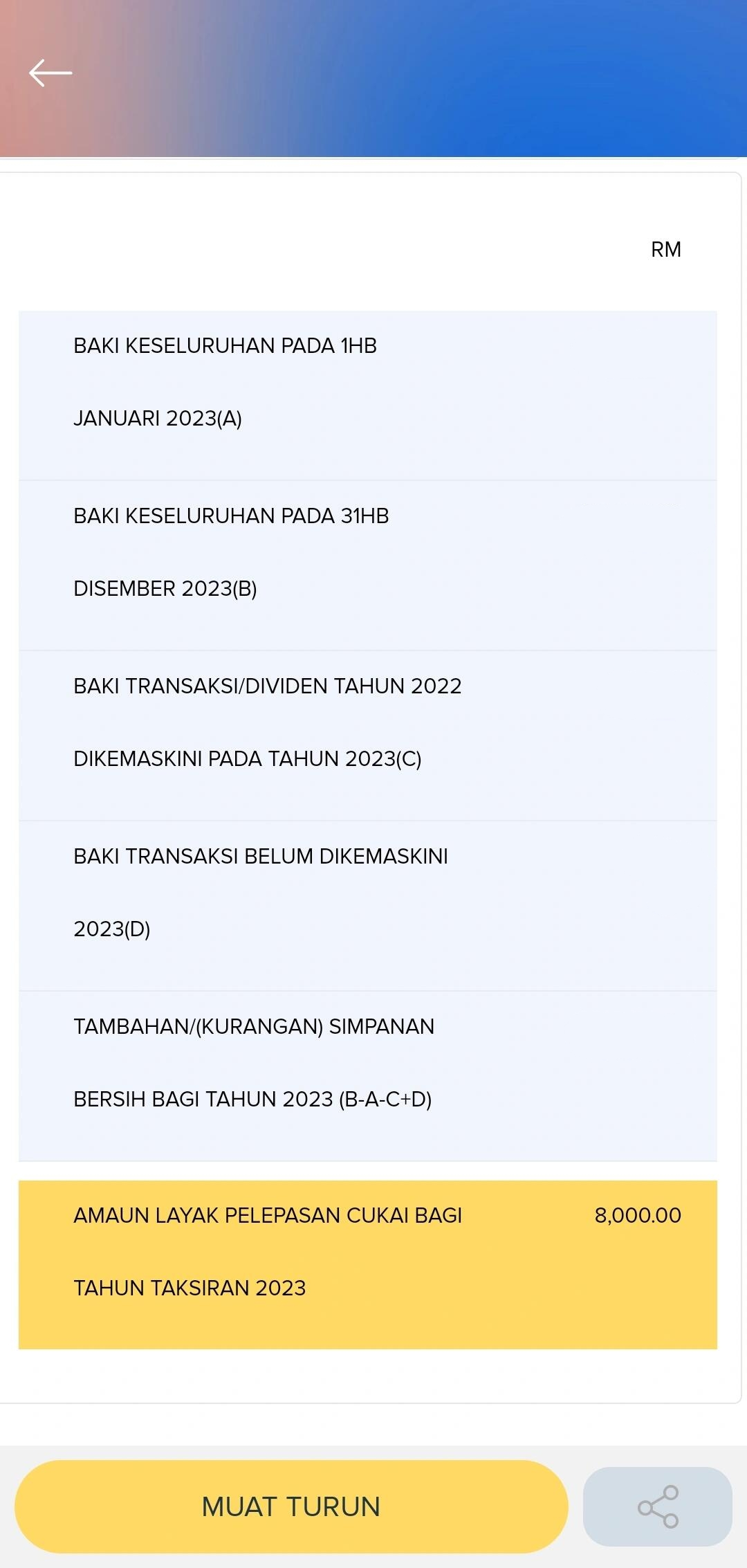
Task: Tap the MUAT TURUN download button
Action: point(291,1506)
